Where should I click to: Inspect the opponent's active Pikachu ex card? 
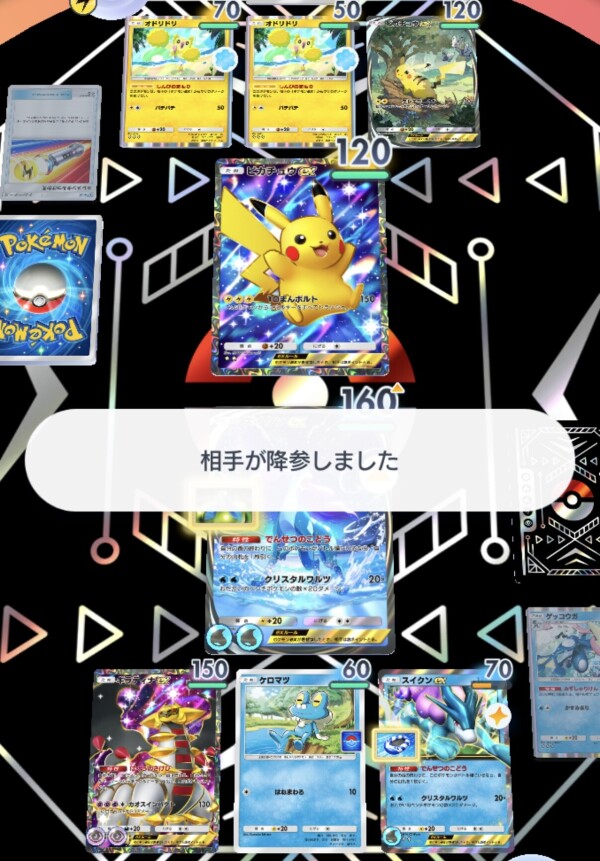pyautogui.click(x=302, y=265)
